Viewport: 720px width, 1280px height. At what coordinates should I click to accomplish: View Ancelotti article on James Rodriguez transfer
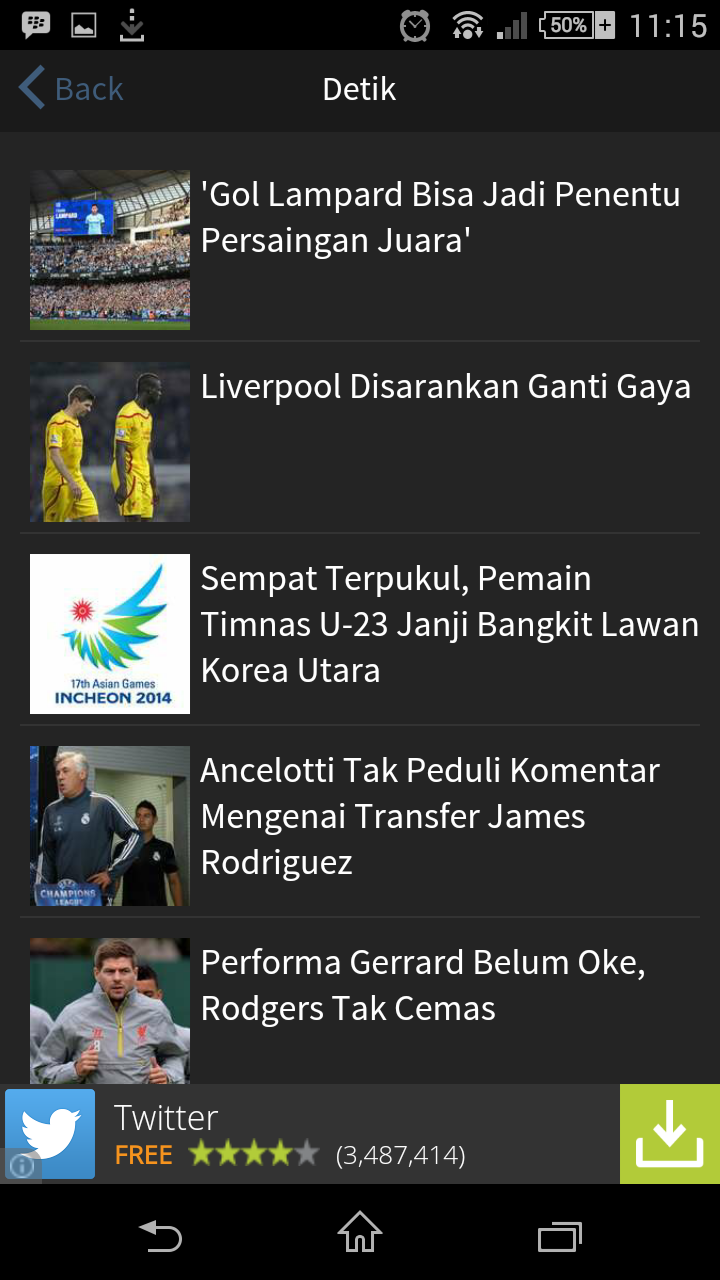(430, 816)
